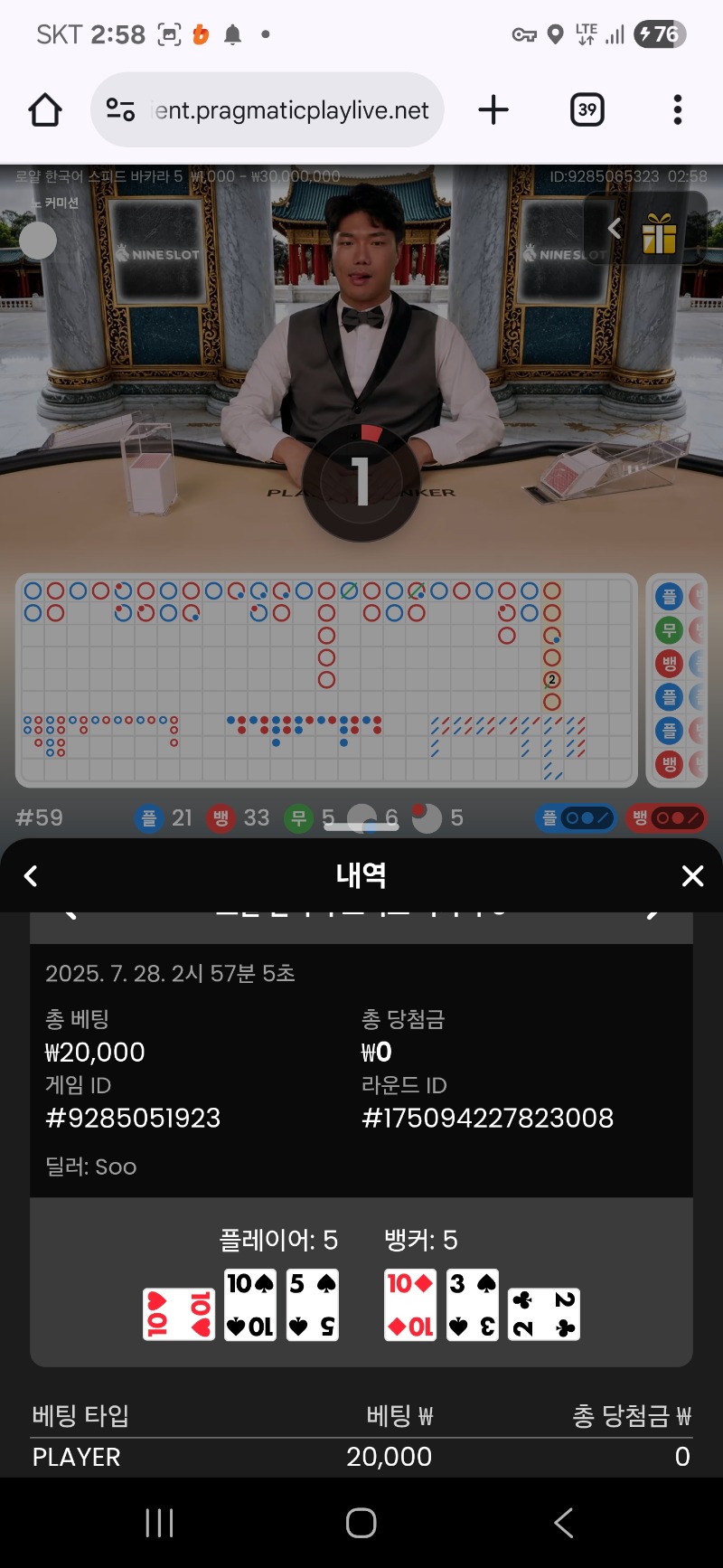Go back from the 내역 panel

(x=31, y=875)
